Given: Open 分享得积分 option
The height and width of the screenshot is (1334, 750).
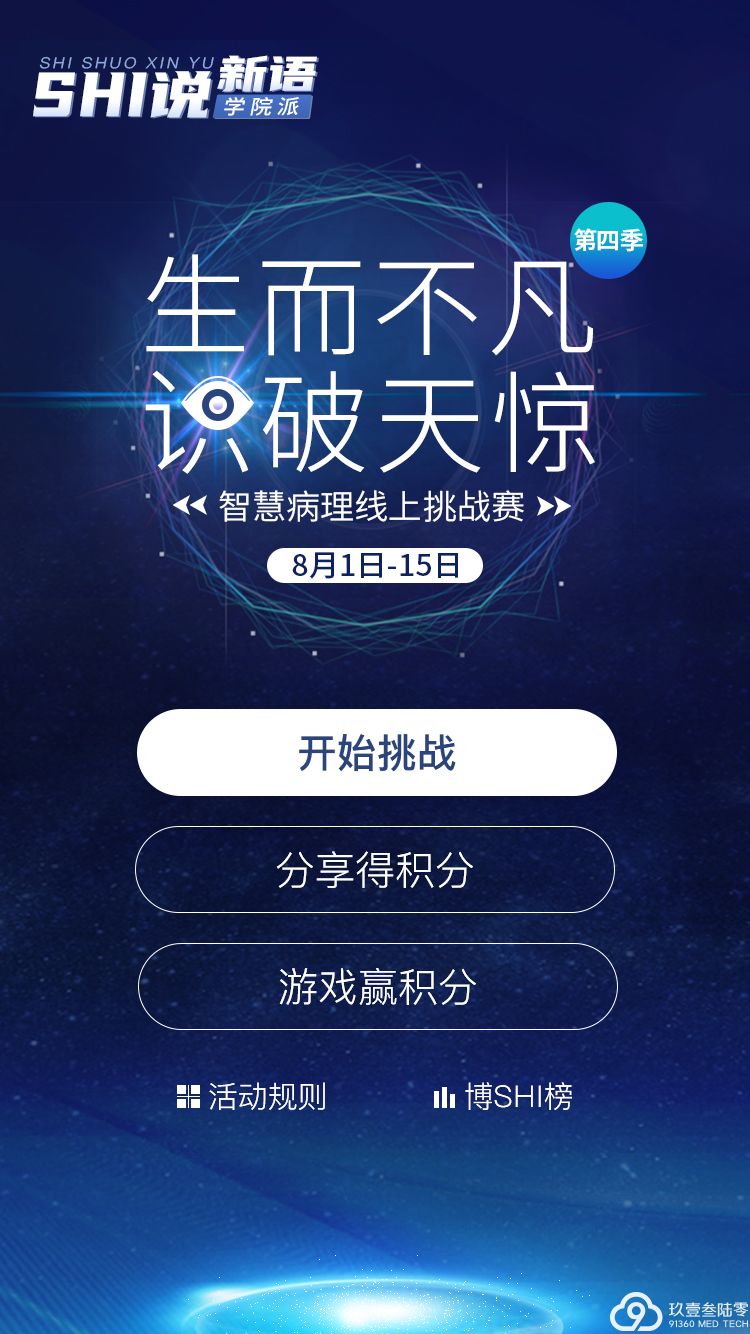Looking at the screenshot, I should pos(375,870).
